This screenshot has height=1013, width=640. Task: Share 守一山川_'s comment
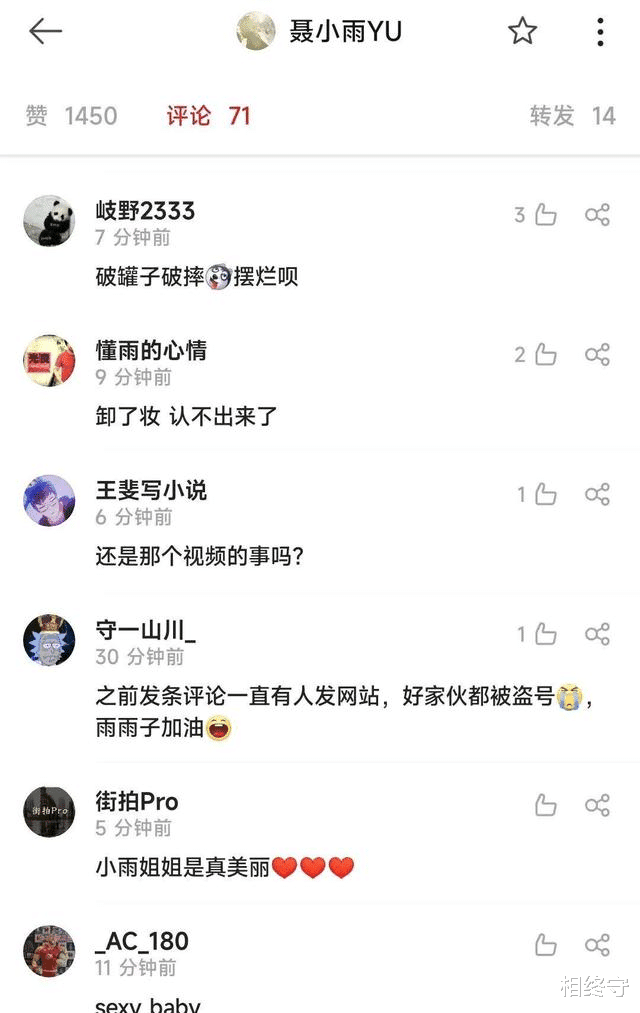tap(597, 634)
